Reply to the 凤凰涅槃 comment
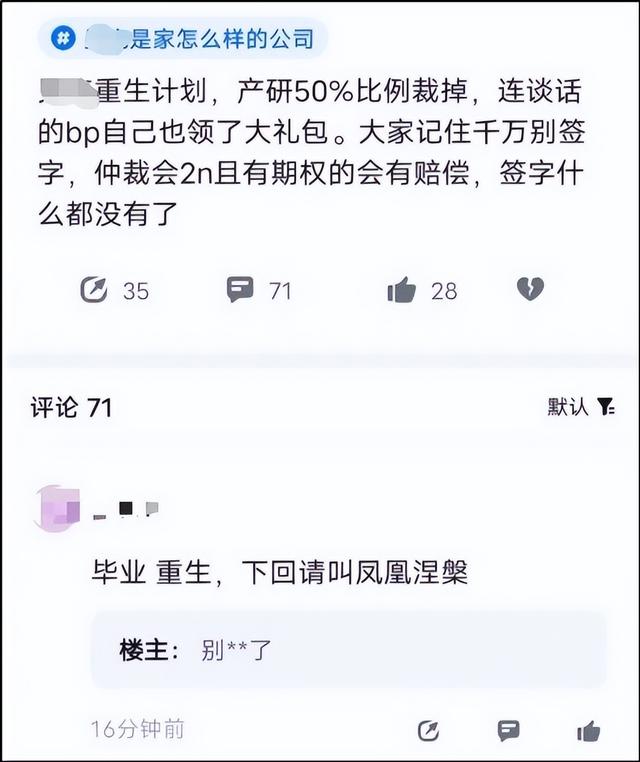This screenshot has width=640, height=762. [x=508, y=730]
